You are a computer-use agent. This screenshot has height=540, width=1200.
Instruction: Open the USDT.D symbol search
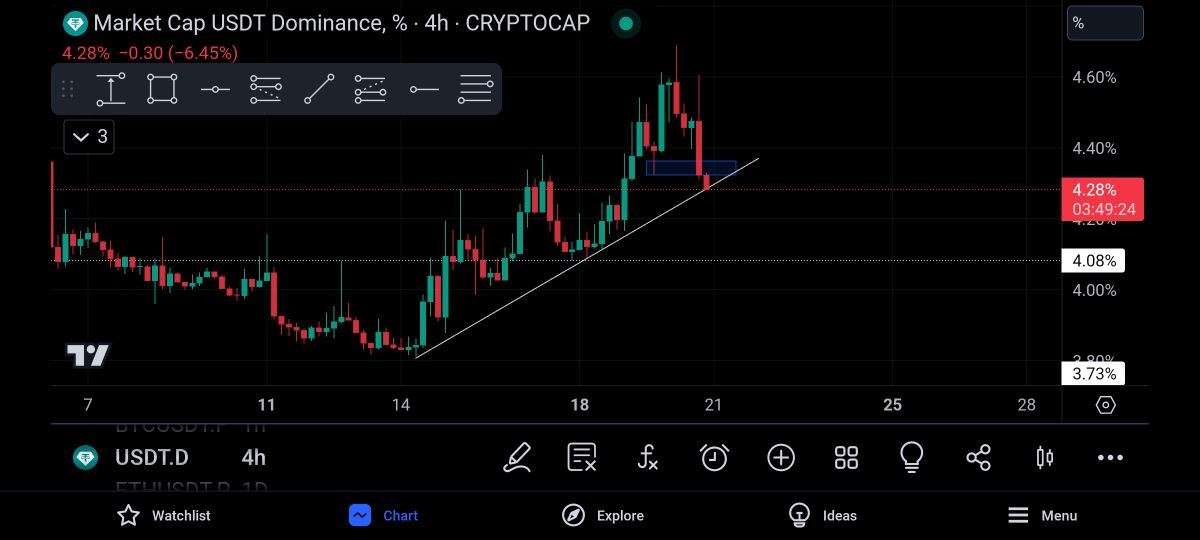pyautogui.click(x=151, y=458)
